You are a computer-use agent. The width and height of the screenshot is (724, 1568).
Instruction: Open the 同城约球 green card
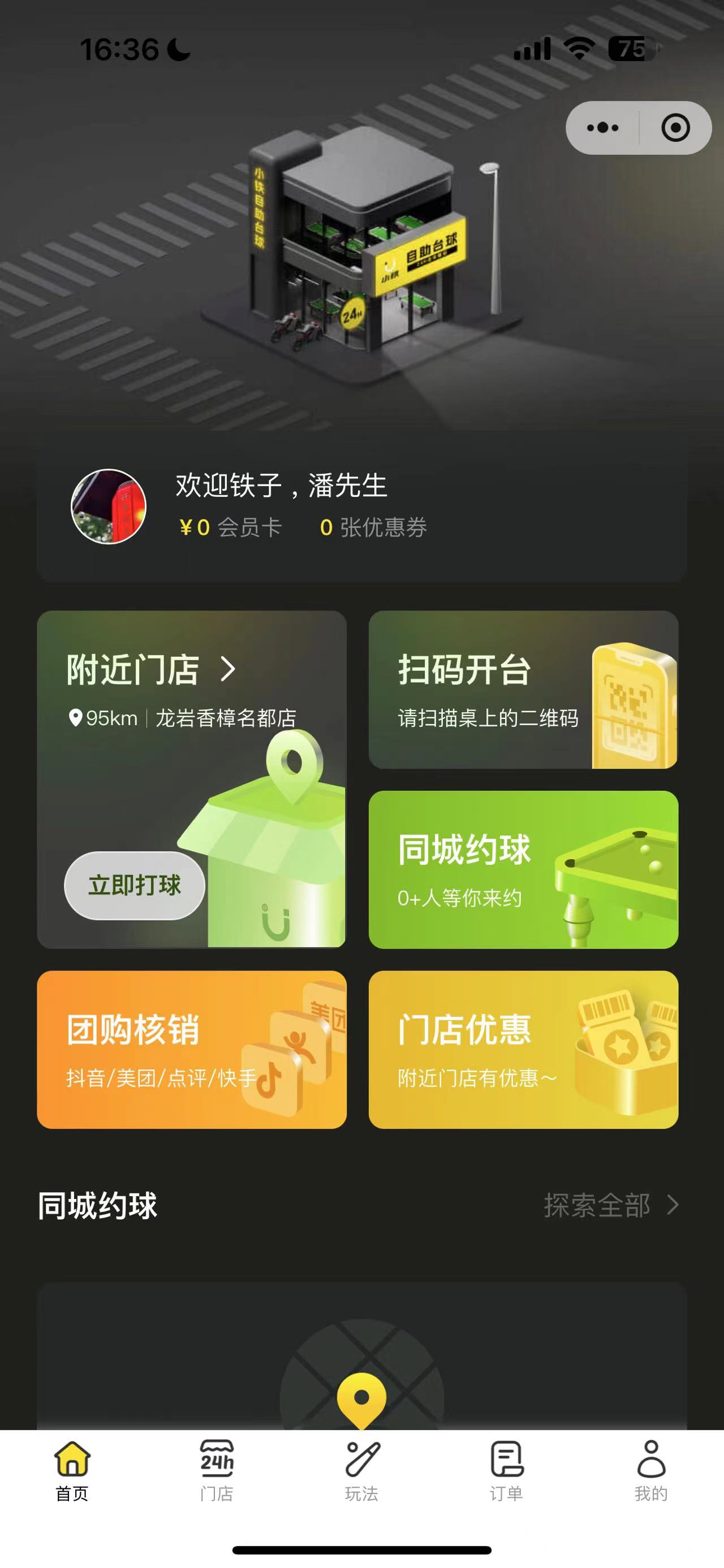pyautogui.click(x=523, y=869)
